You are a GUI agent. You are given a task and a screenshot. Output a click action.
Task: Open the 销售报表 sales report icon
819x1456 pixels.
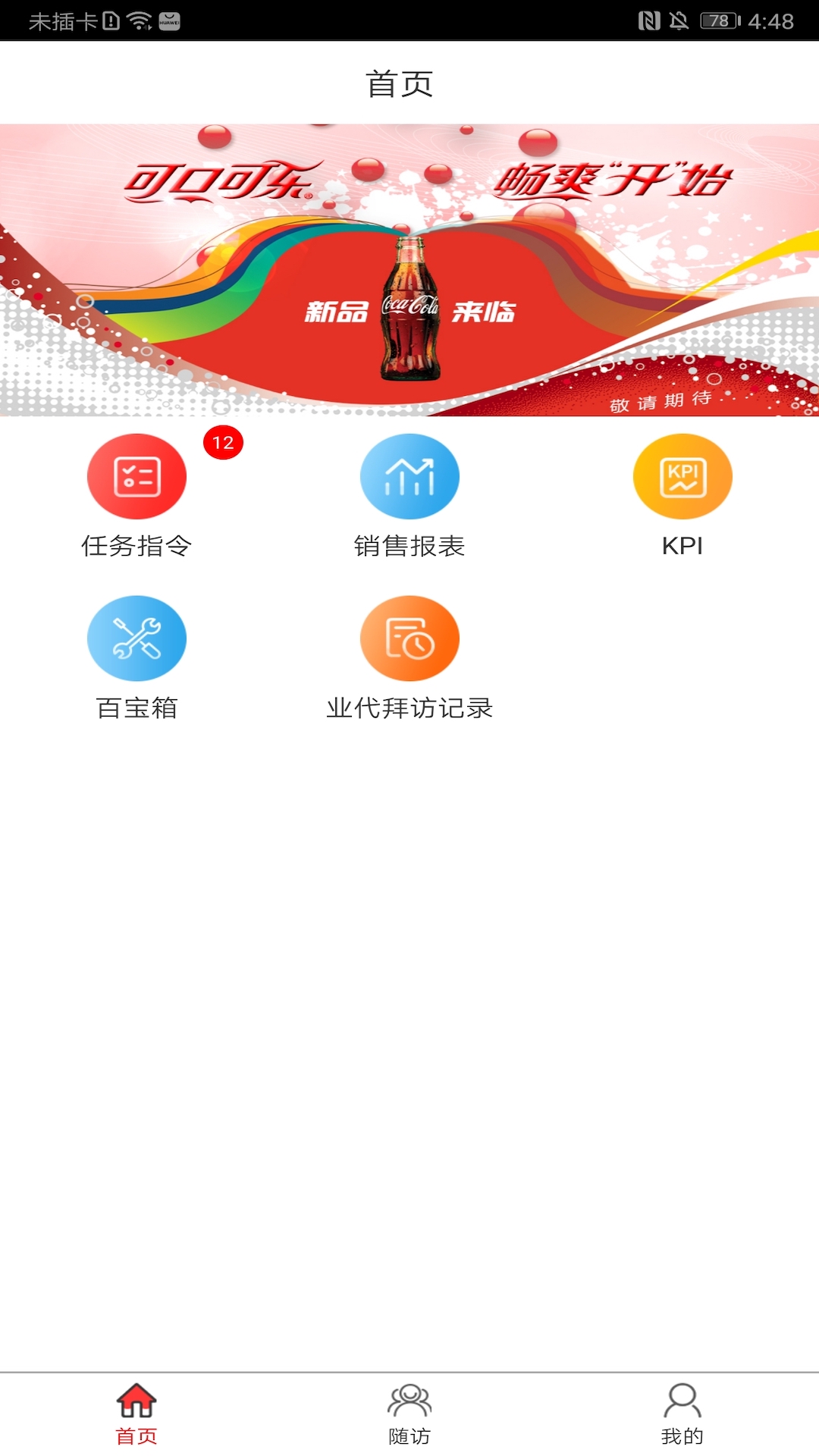point(409,476)
